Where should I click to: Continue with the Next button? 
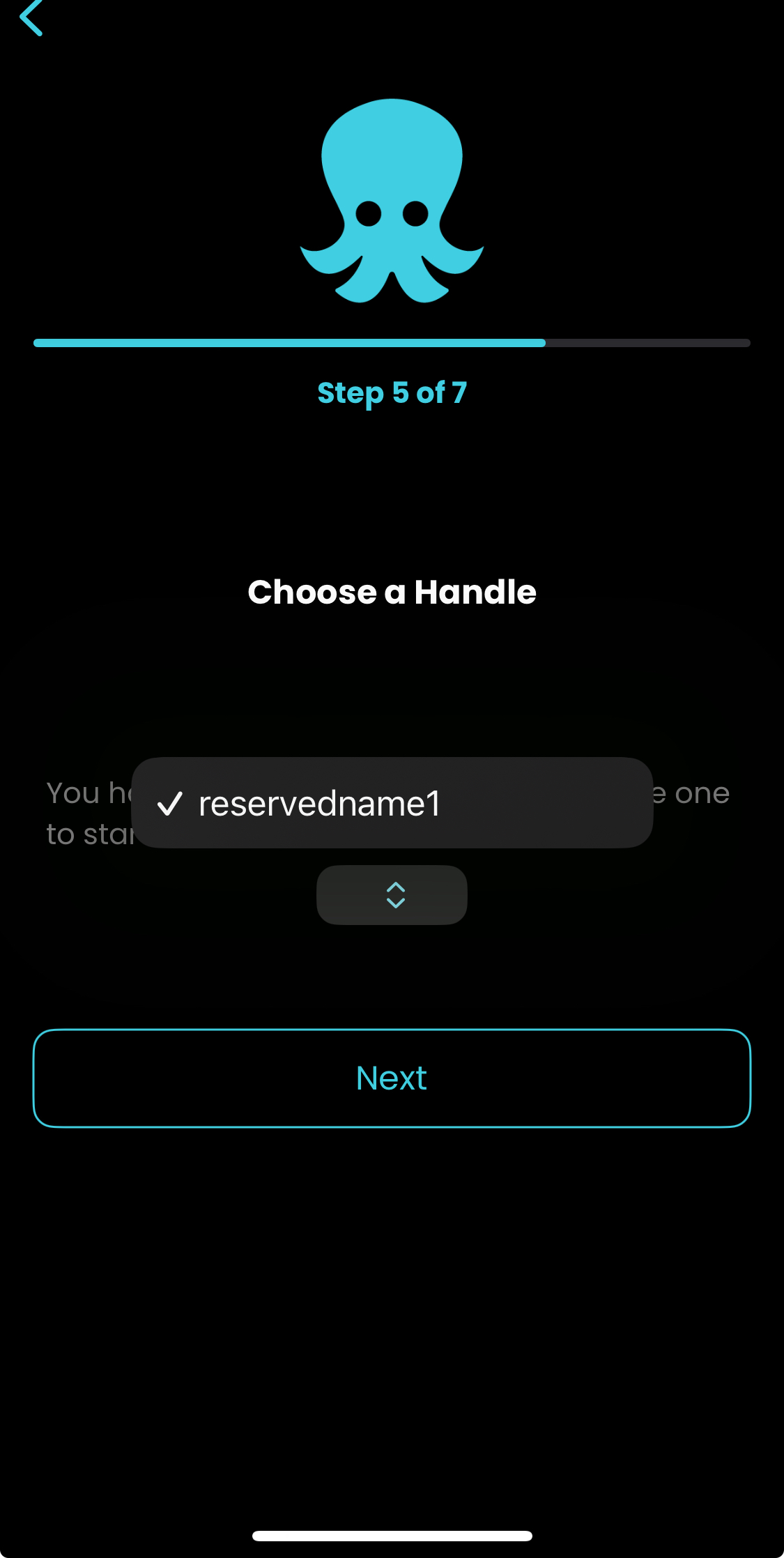point(392,1078)
